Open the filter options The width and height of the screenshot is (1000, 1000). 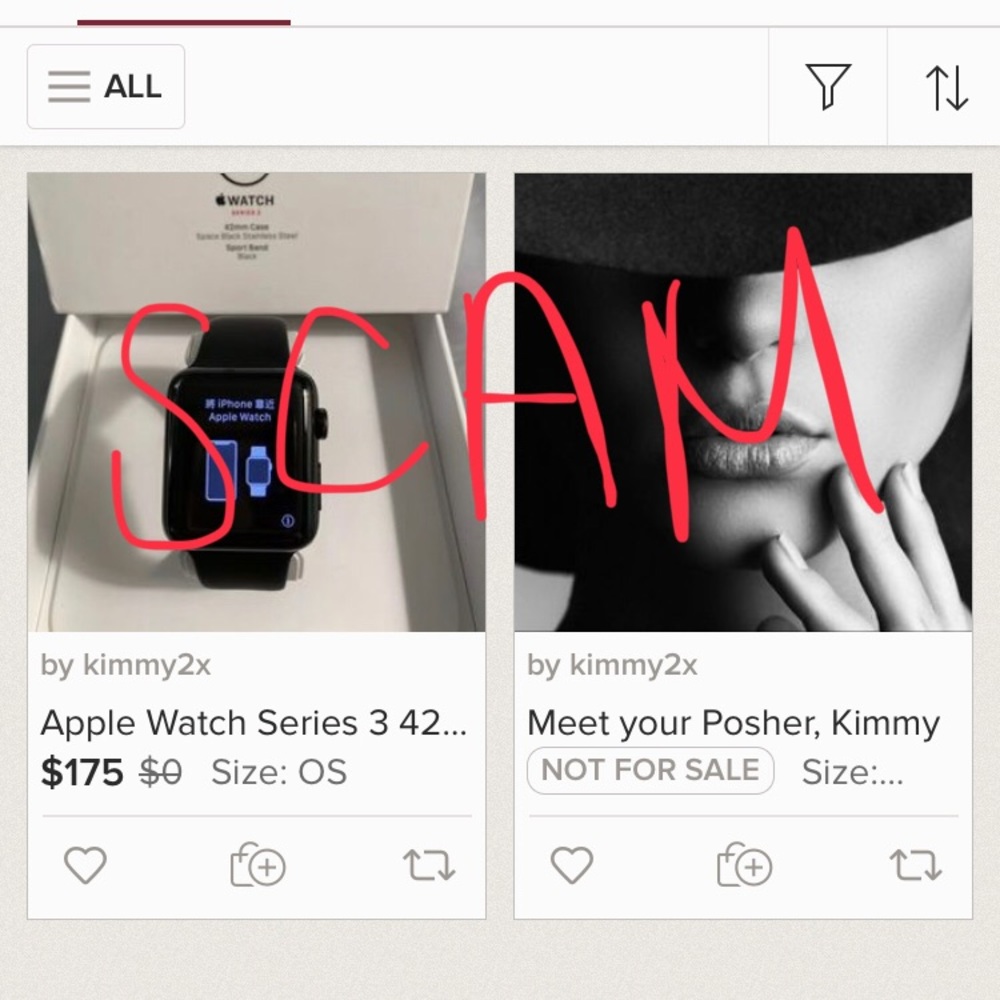click(828, 87)
